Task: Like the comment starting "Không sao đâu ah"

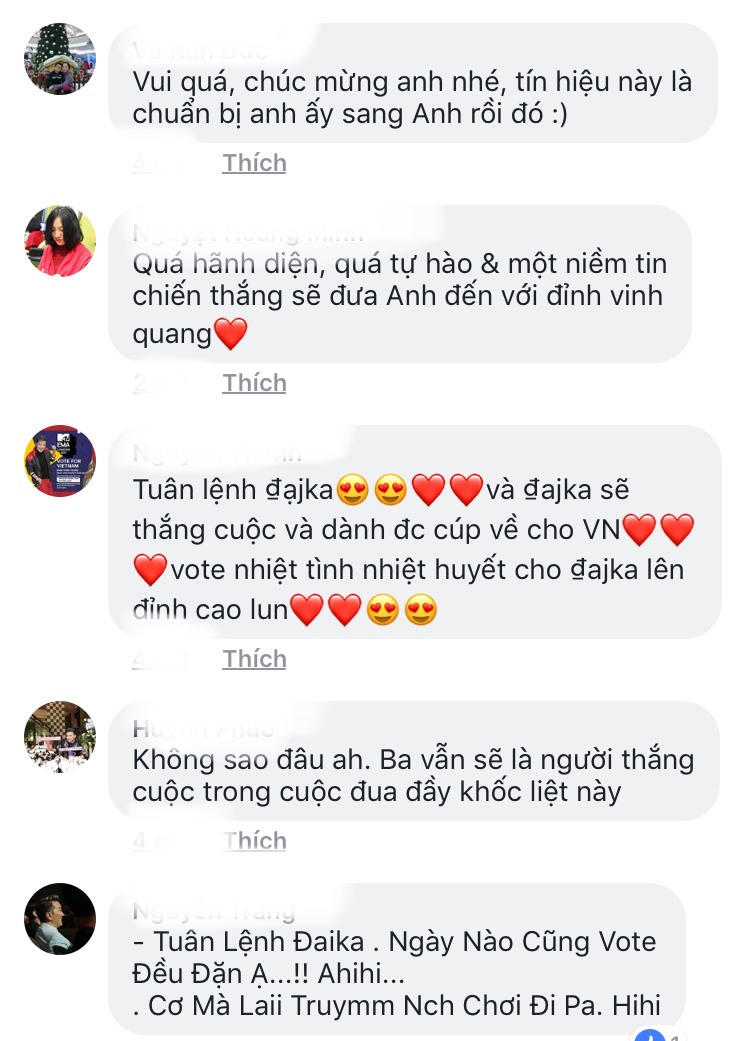Action: pyautogui.click(x=254, y=841)
